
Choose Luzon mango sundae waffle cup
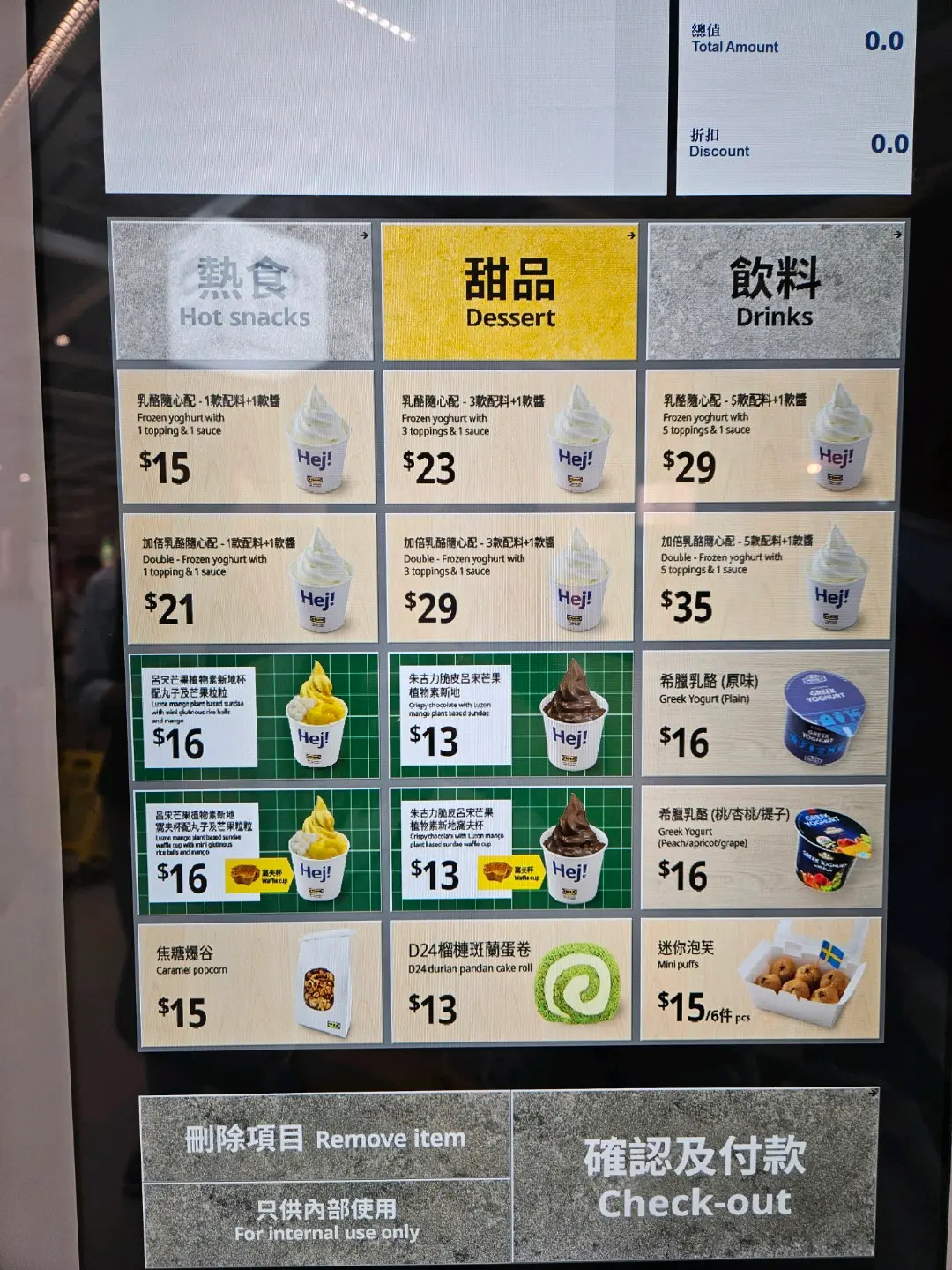tap(257, 850)
